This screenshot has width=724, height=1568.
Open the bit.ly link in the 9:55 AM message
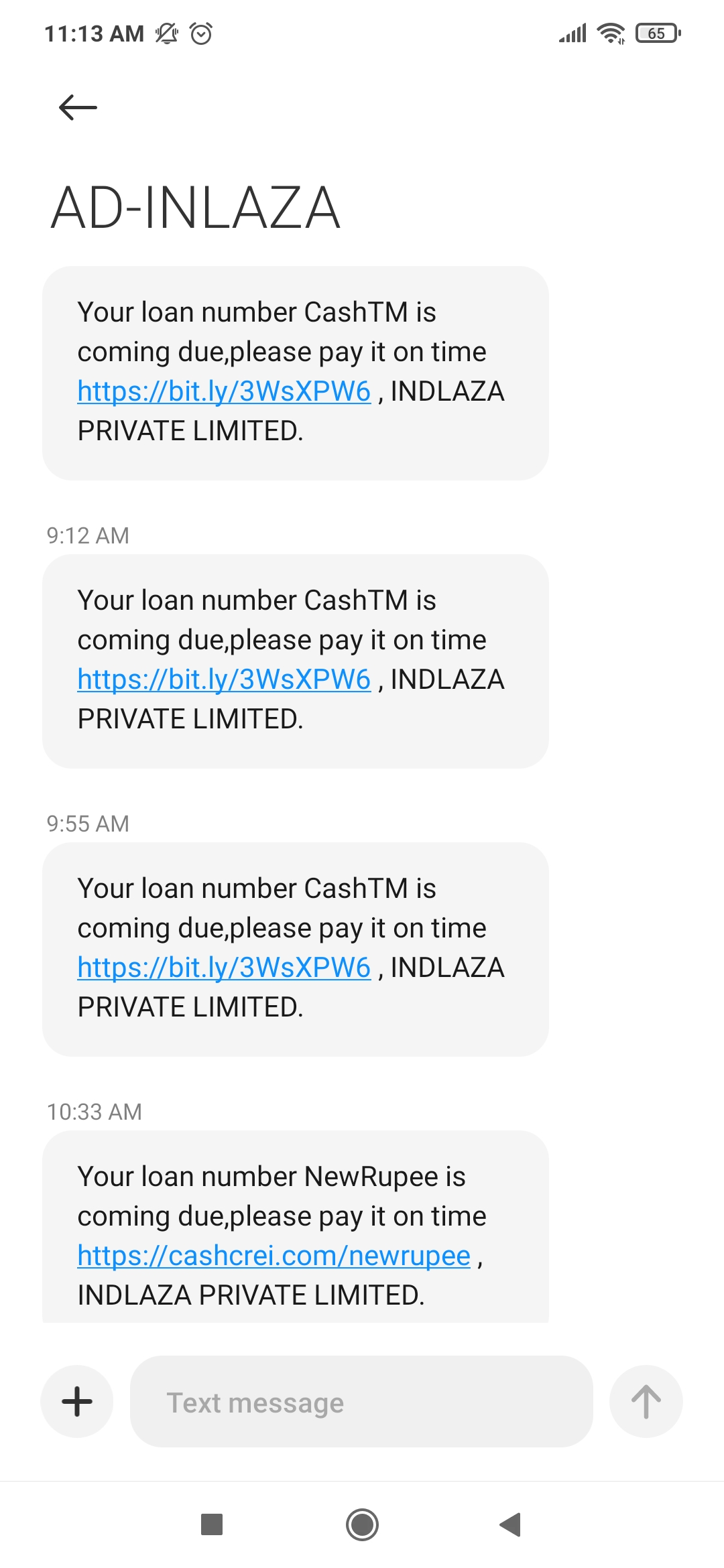[x=224, y=968]
